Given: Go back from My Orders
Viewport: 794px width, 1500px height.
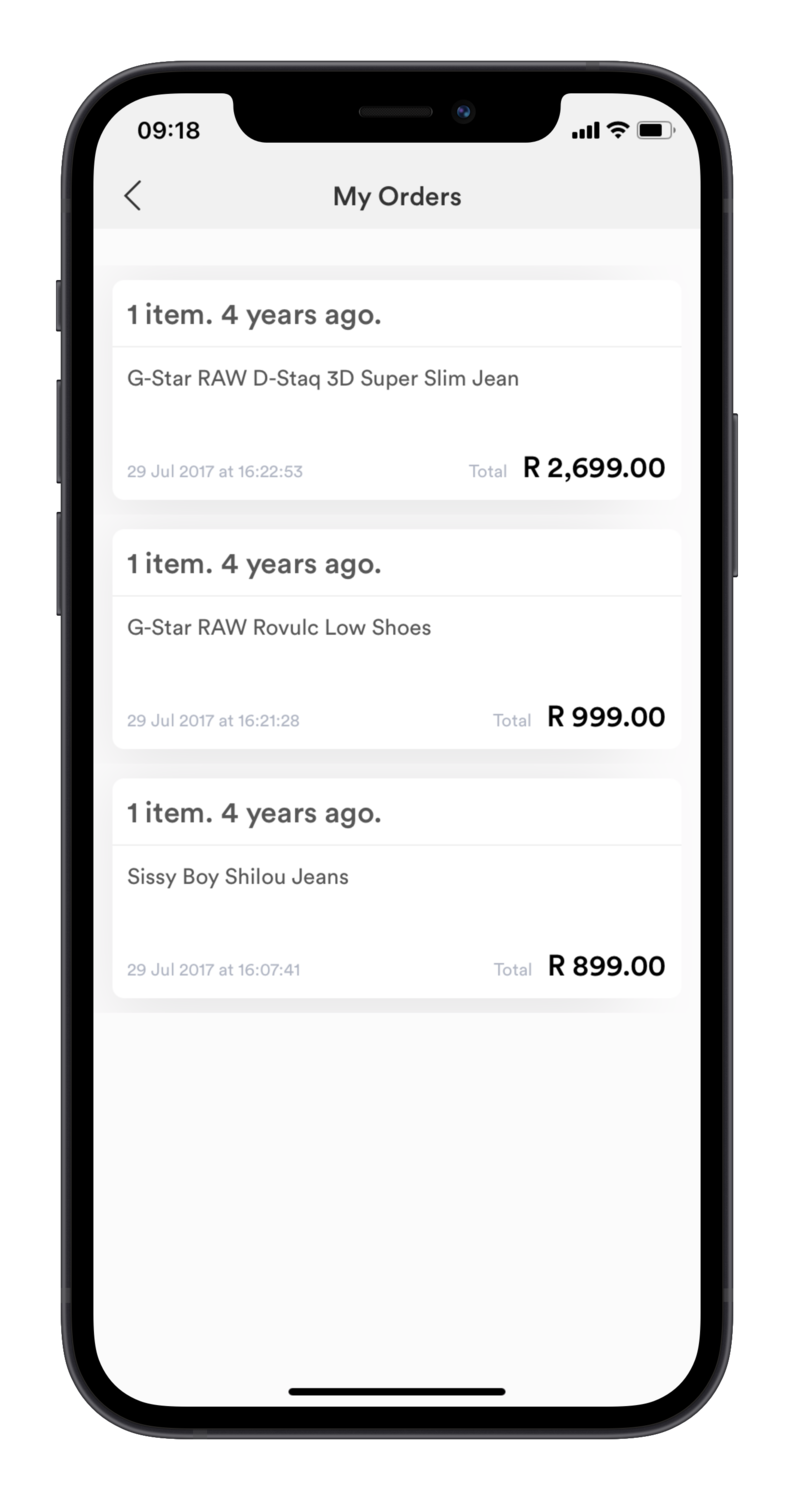Looking at the screenshot, I should [133, 196].
